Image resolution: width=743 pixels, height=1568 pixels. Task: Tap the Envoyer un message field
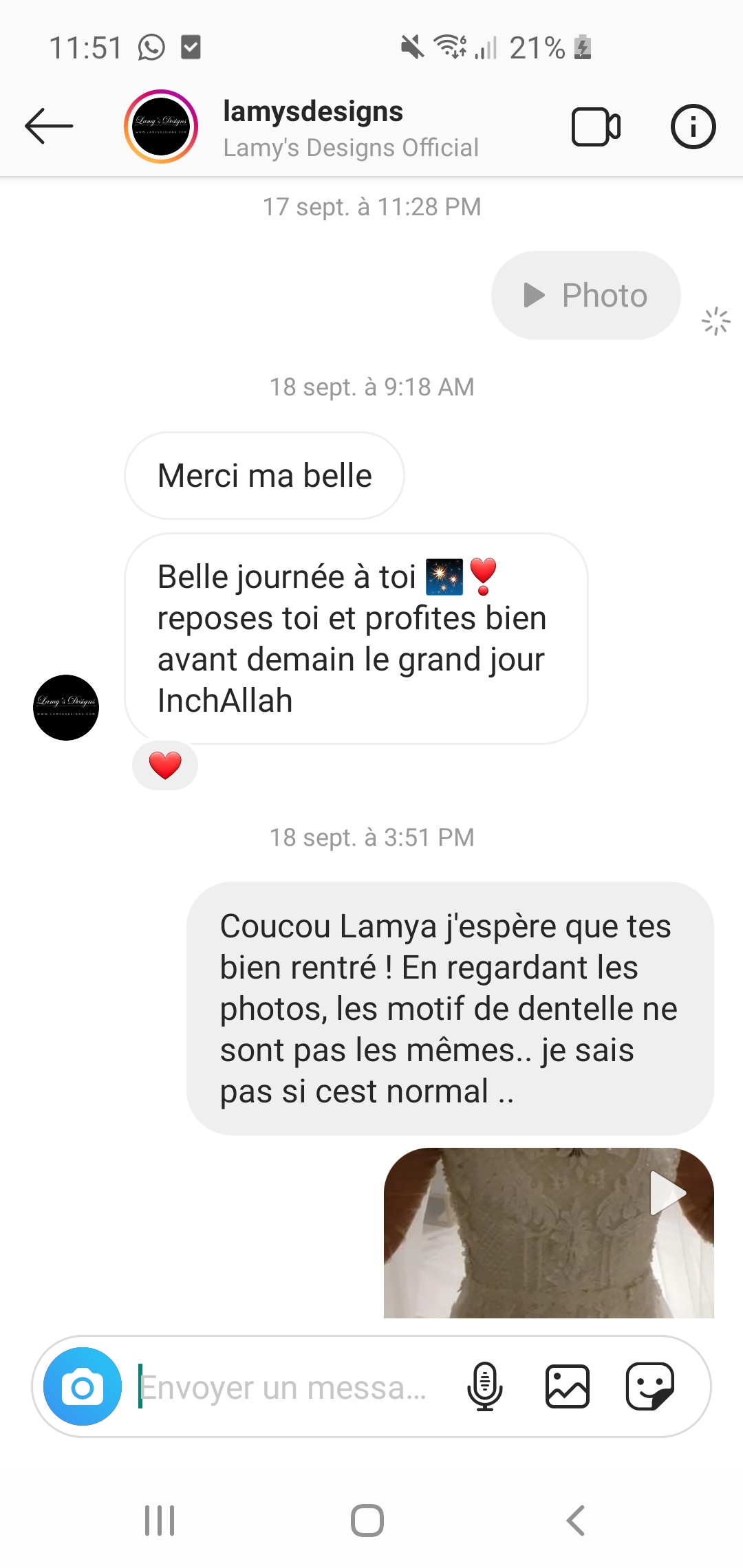289,1387
